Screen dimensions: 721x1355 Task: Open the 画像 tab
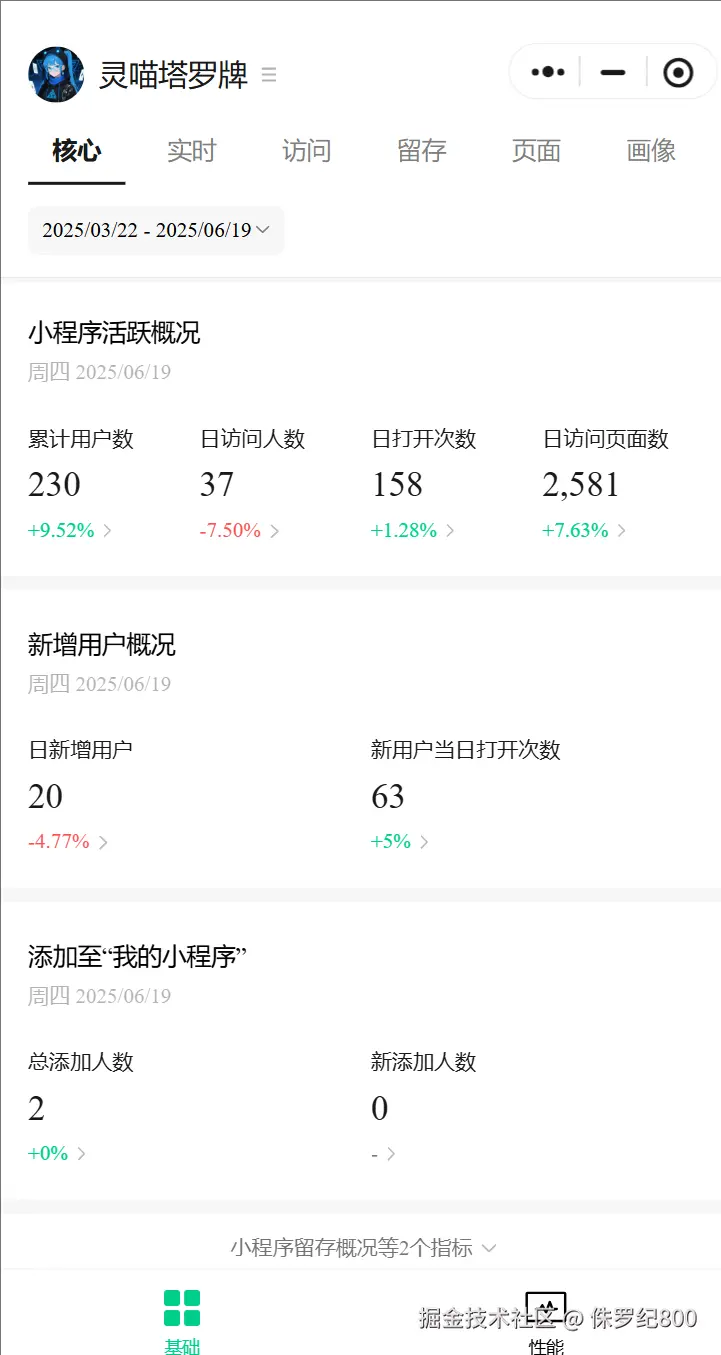pos(651,151)
